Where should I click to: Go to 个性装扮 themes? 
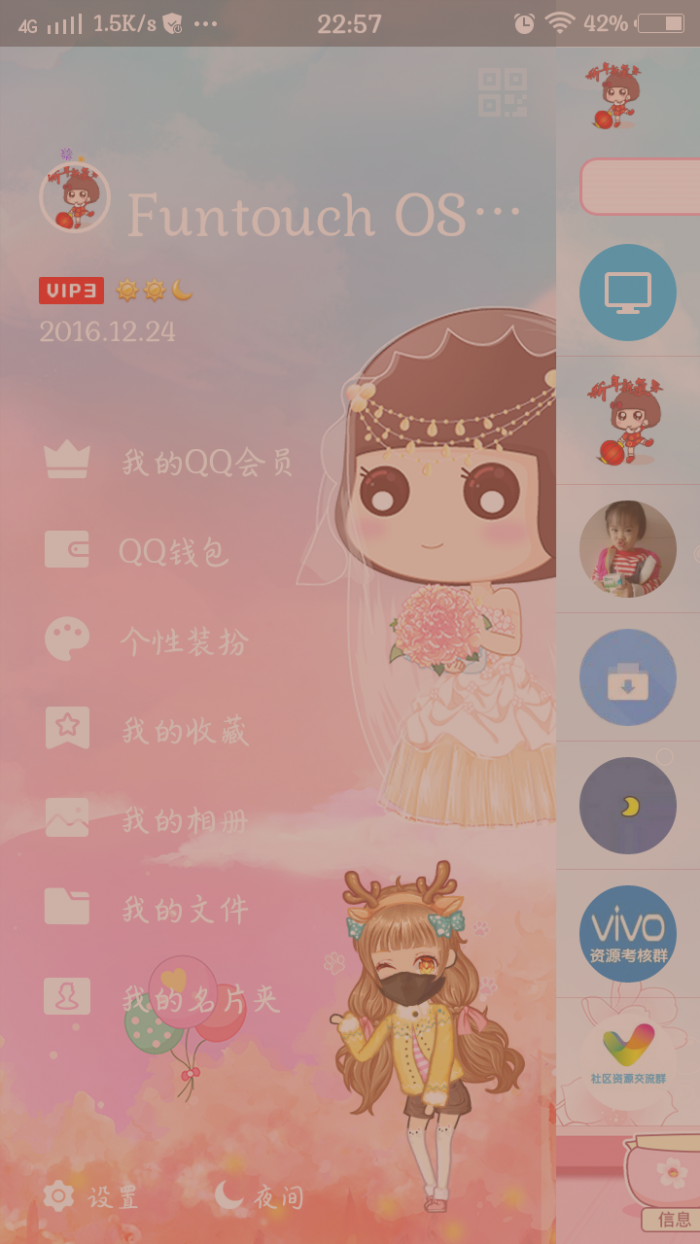pyautogui.click(x=184, y=640)
